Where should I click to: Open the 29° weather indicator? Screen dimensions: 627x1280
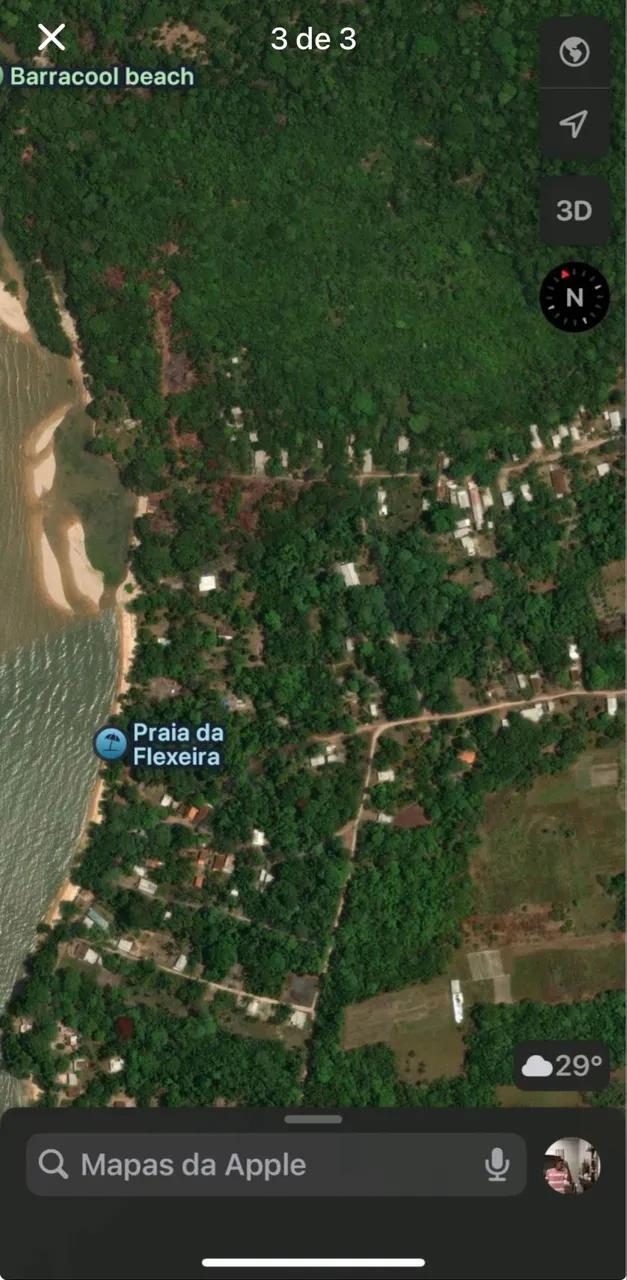[x=563, y=1066]
